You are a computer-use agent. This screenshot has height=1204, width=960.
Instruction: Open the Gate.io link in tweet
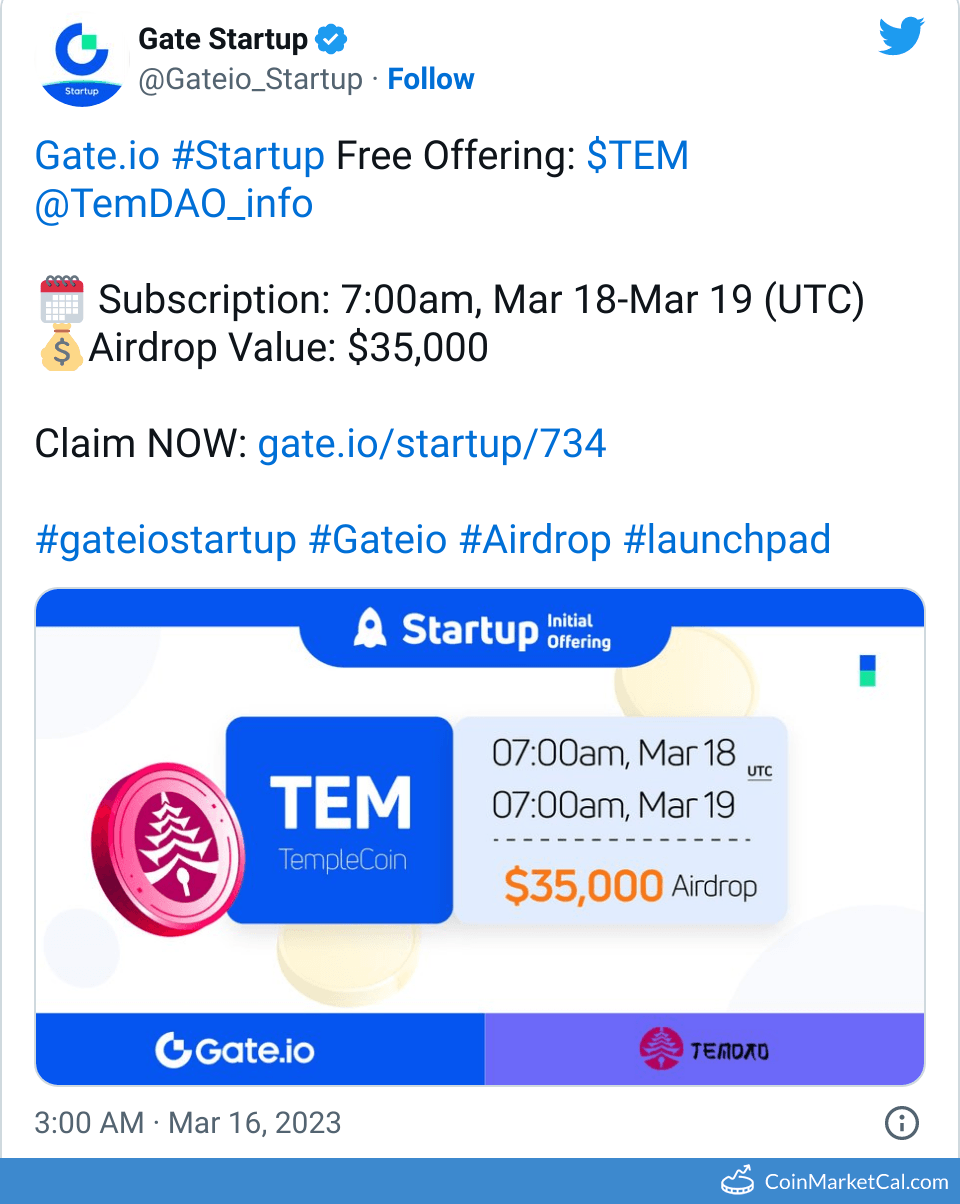(96, 156)
